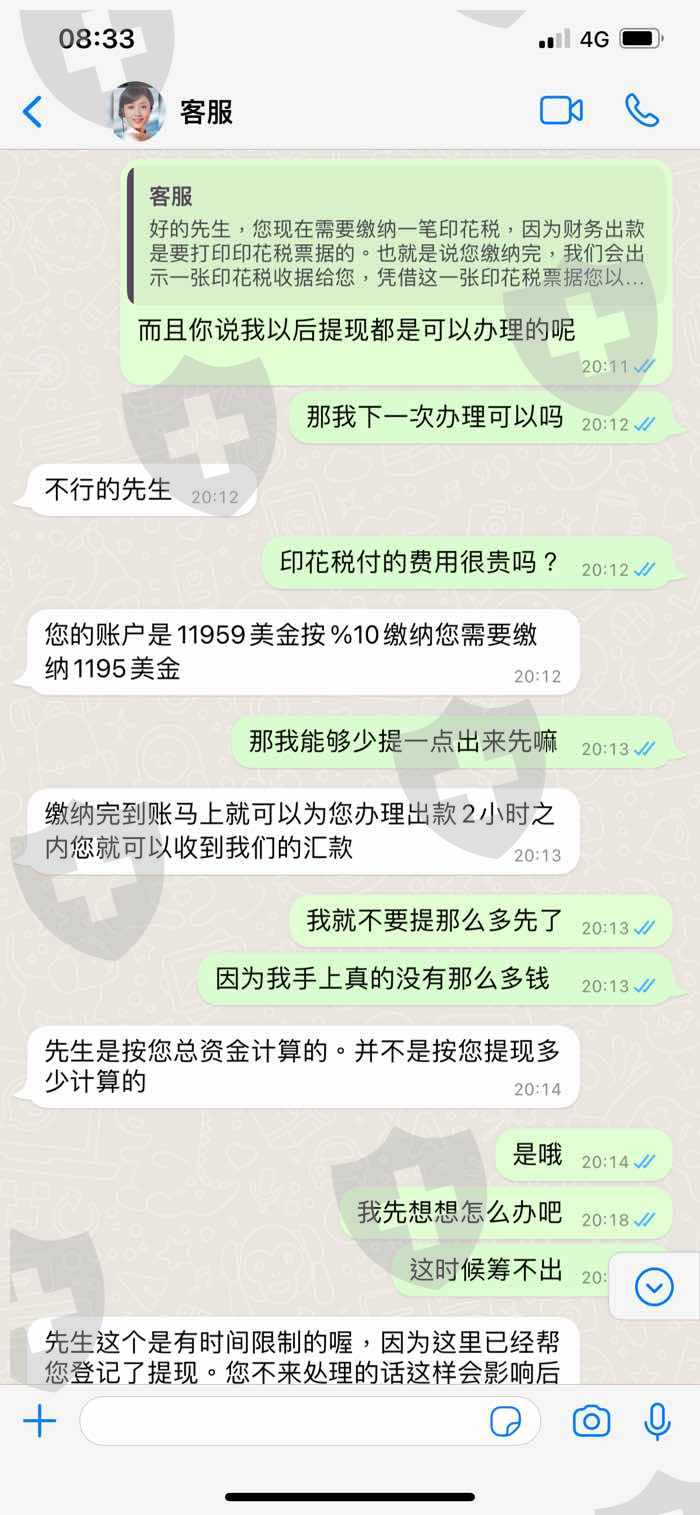The height and width of the screenshot is (1515, 700).
Task: Record a voice message with the microphone
Action: (657, 1420)
